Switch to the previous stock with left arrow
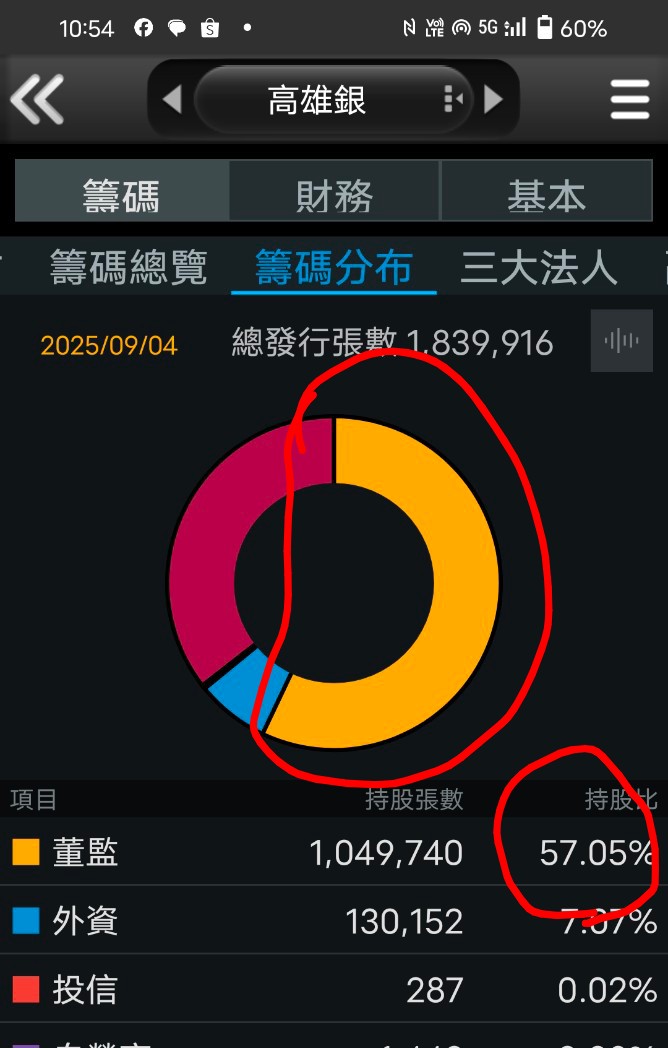Viewport: 668px width, 1048px height. (173, 100)
